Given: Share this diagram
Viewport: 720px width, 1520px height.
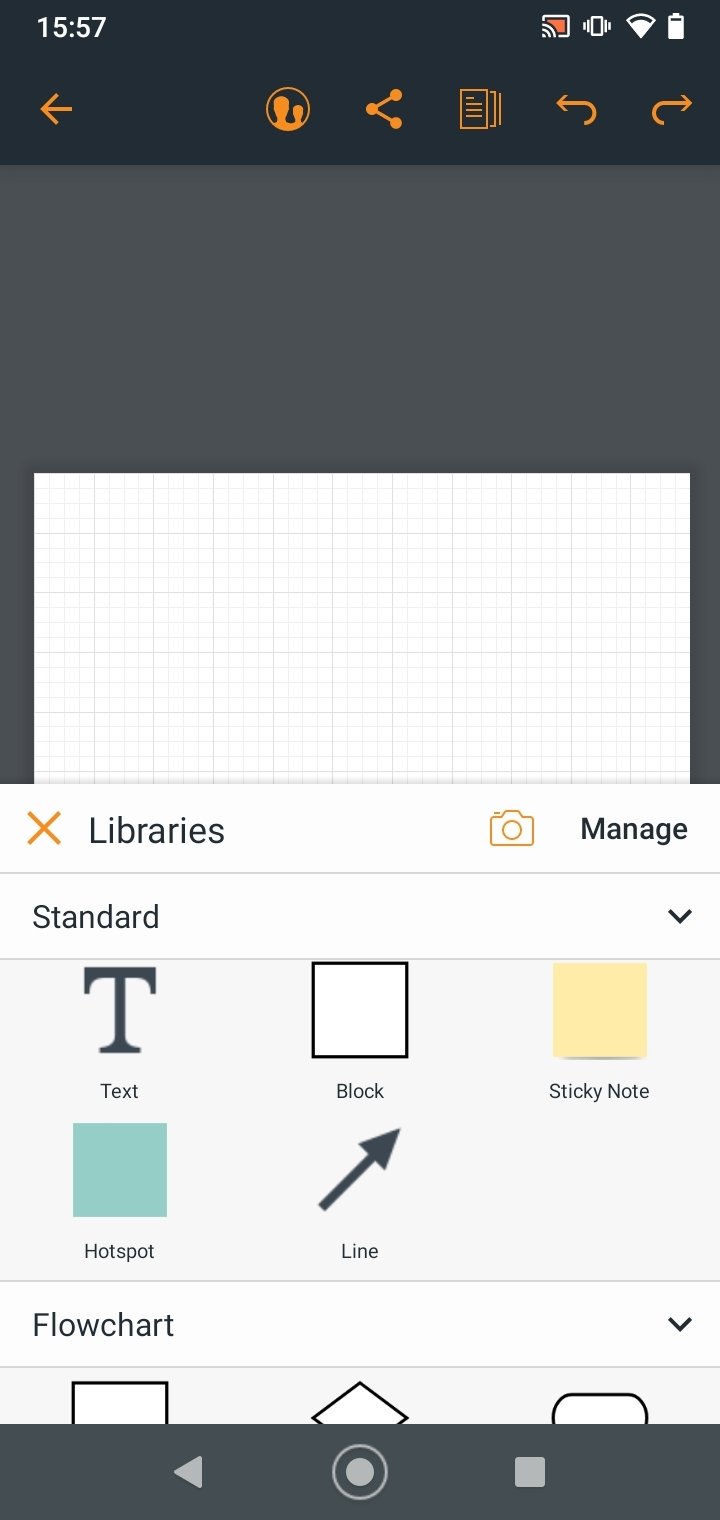Looking at the screenshot, I should pos(384,109).
